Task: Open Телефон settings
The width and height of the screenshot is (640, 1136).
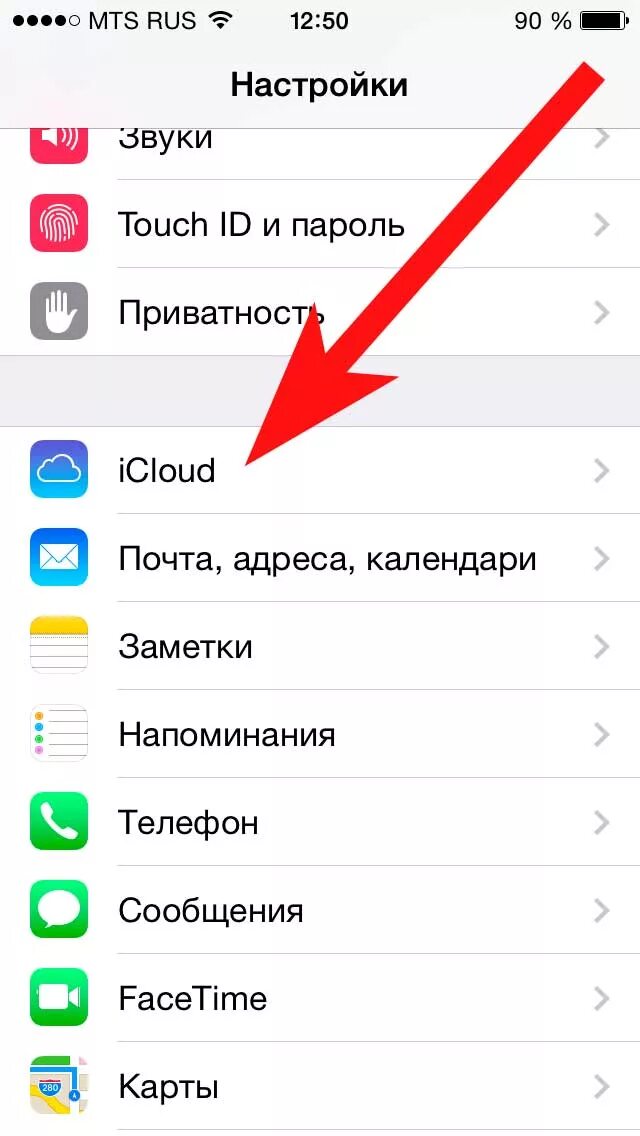Action: click(x=320, y=822)
